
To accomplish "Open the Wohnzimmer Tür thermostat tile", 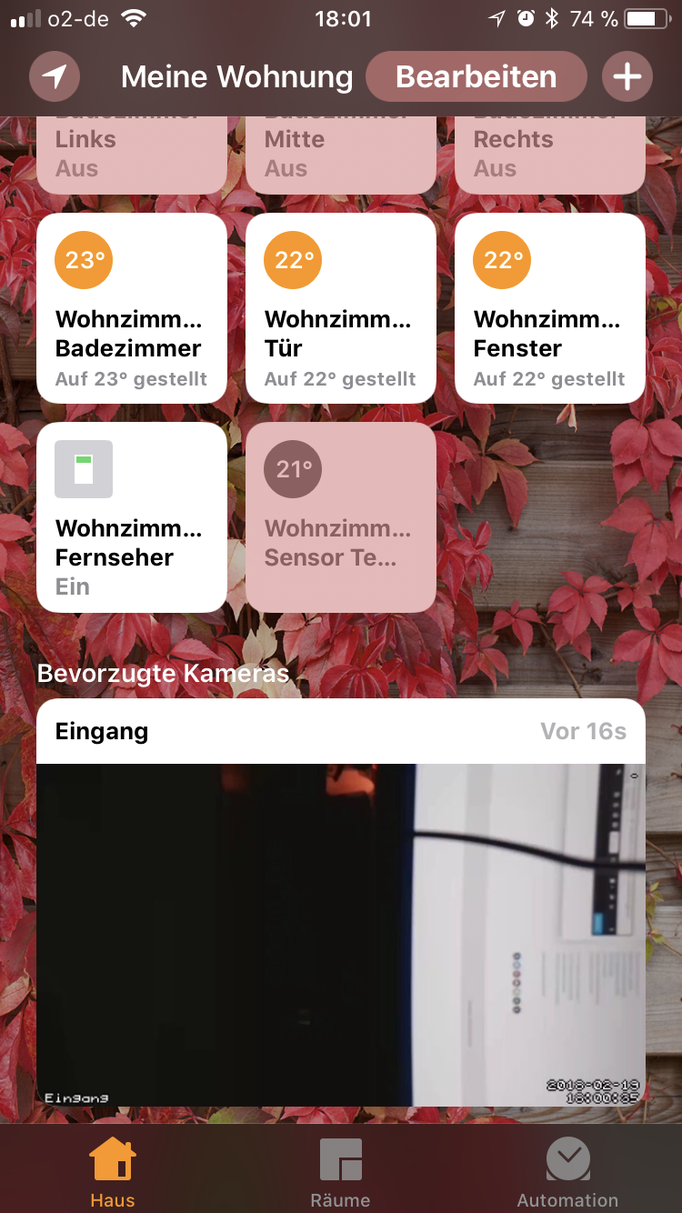I will point(340,308).
